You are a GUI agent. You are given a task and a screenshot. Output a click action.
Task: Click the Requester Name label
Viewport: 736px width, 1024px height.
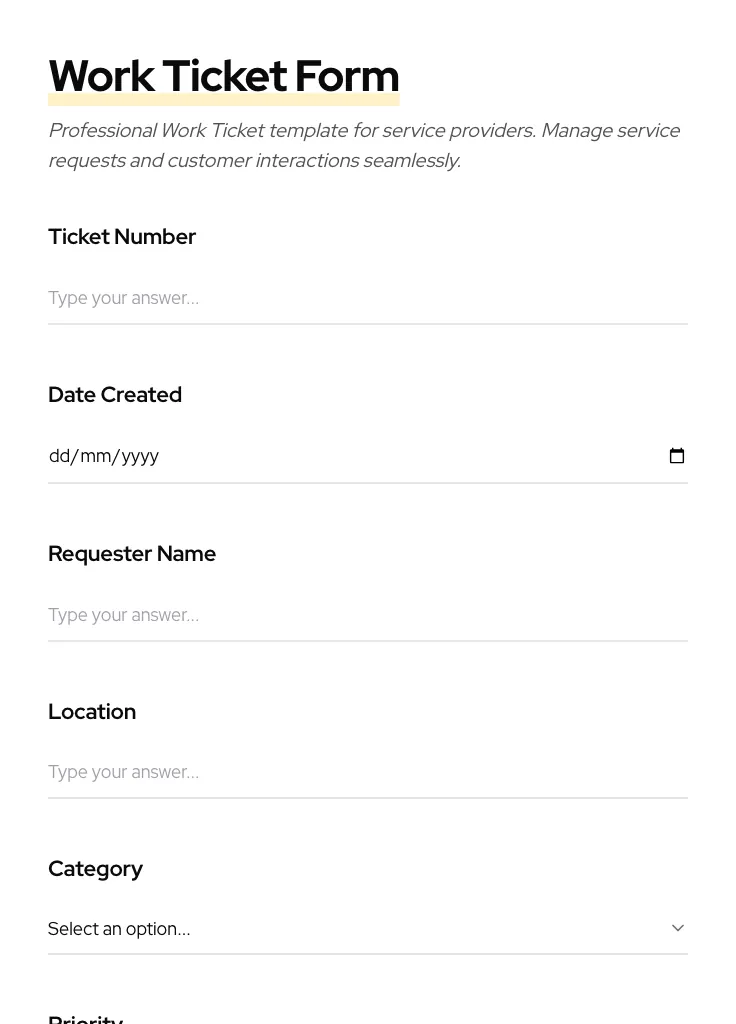132,553
